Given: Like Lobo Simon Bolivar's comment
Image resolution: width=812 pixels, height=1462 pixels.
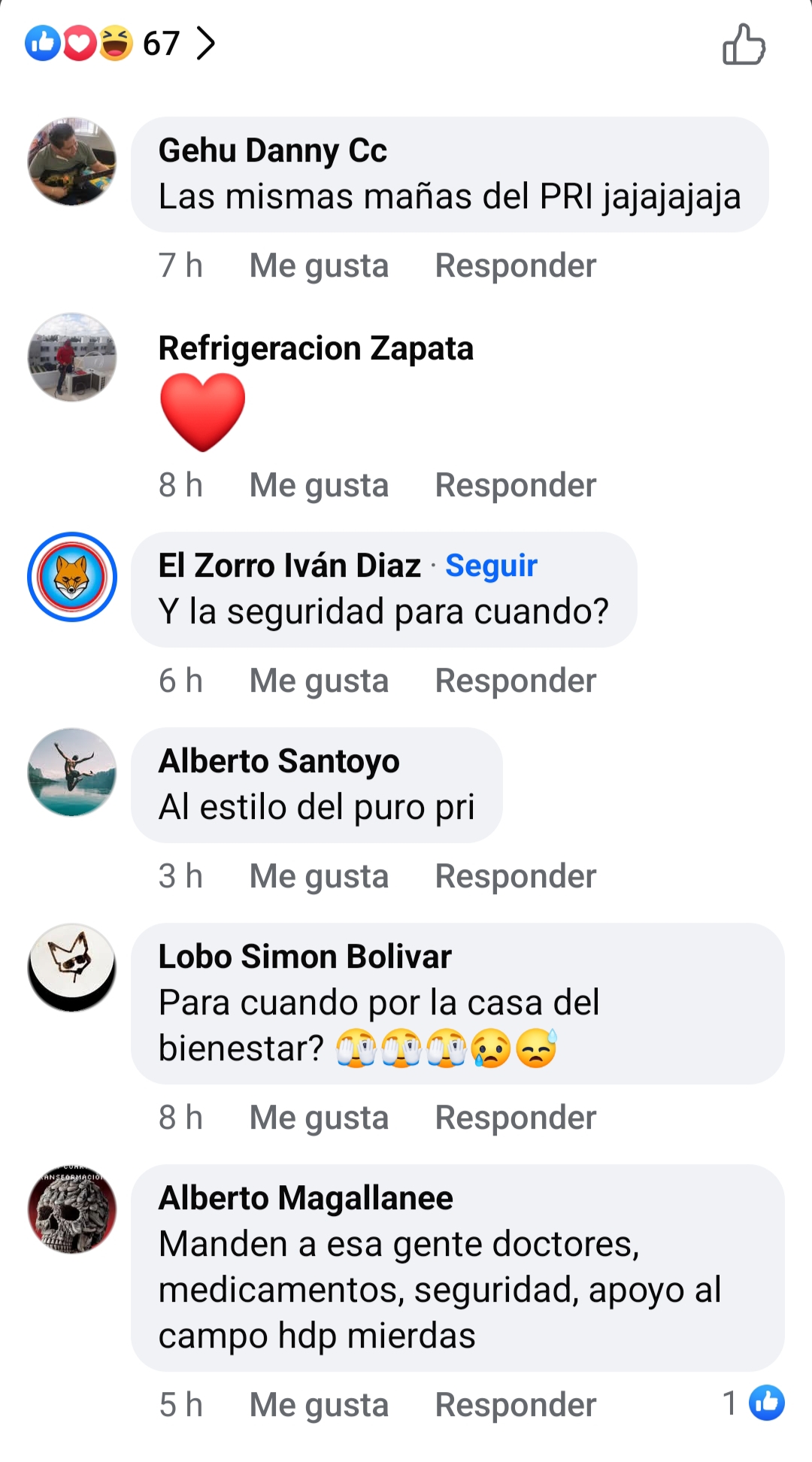Looking at the screenshot, I should pos(319,1118).
